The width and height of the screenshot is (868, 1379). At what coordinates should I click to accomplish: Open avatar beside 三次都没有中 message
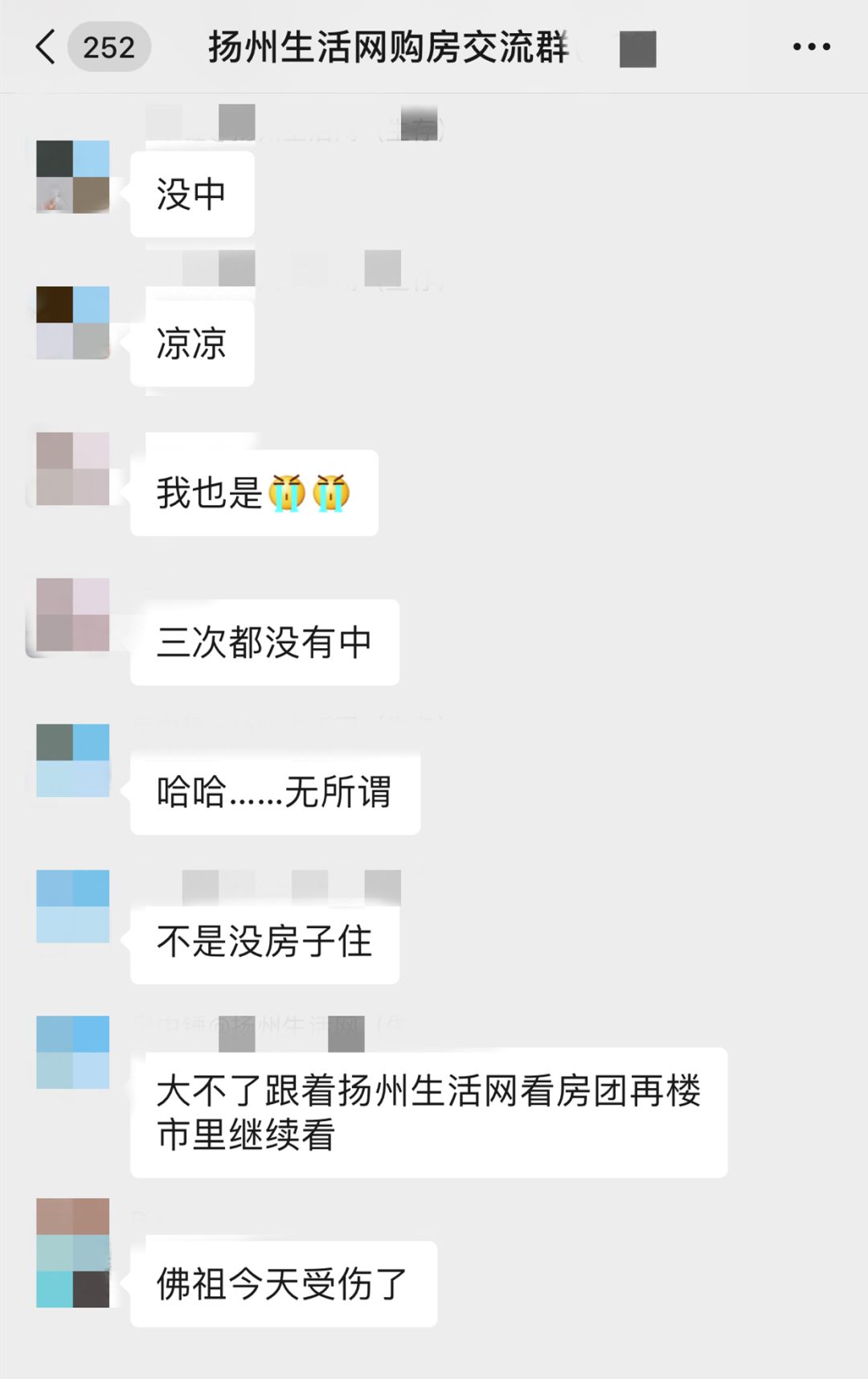73,614
